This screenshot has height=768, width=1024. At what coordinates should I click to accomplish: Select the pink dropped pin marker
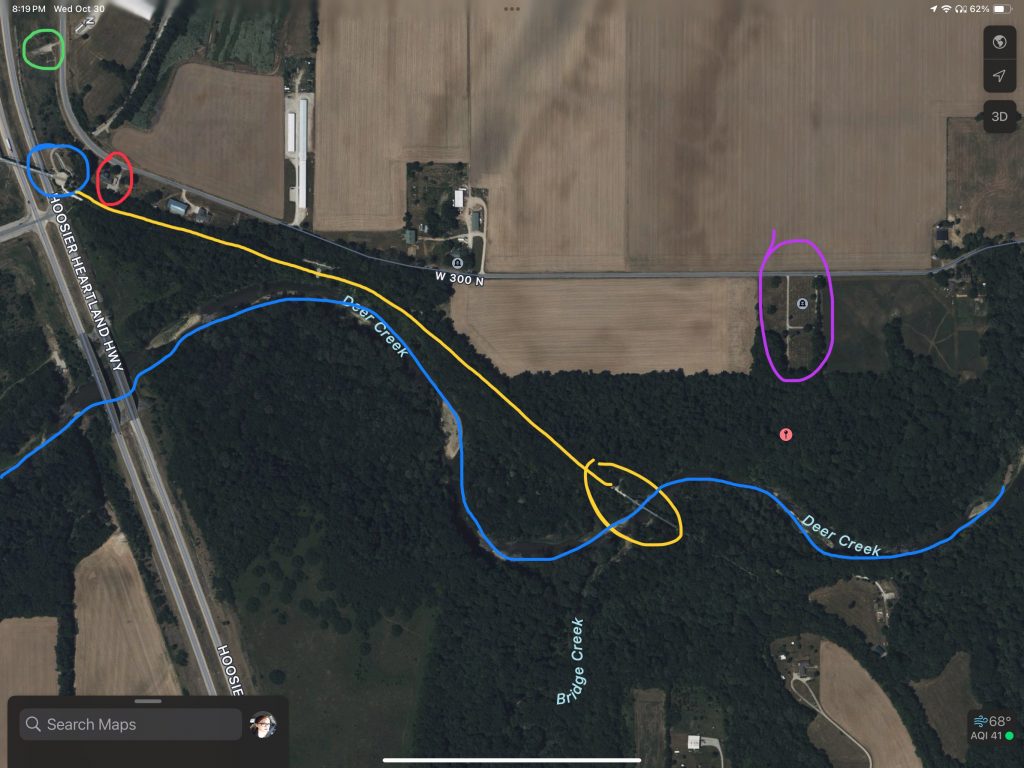pos(786,434)
